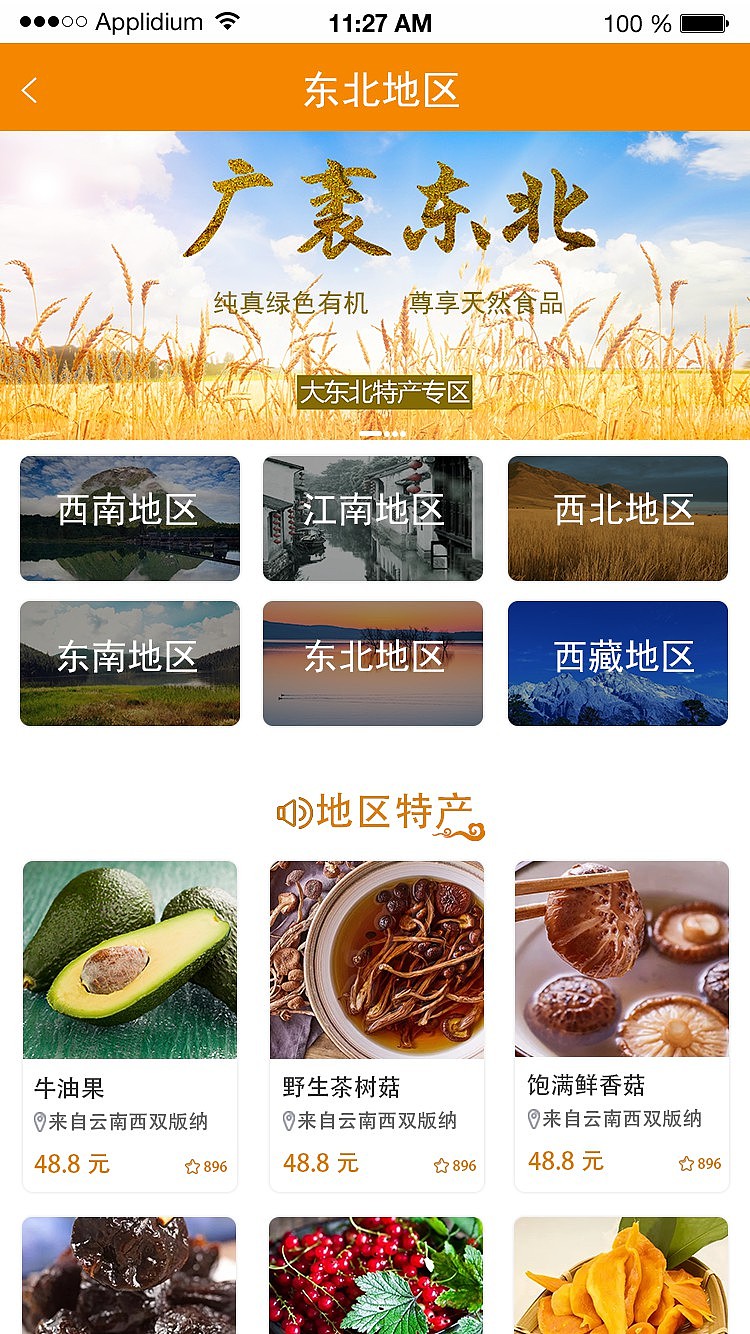Star the 野生茶树菇 product
750x1334 pixels.
441,1166
